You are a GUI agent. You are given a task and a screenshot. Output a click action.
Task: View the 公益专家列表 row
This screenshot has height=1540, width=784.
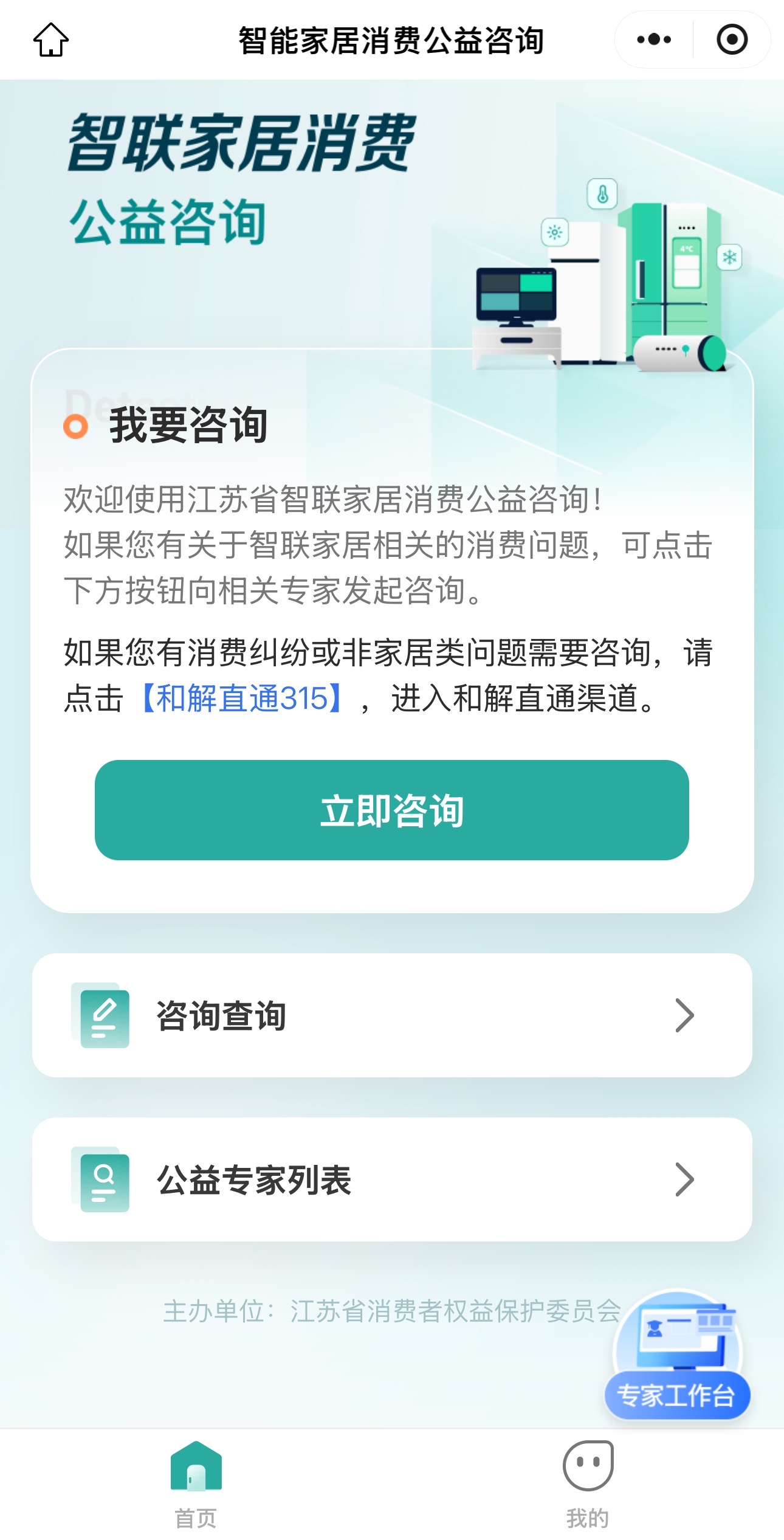tap(392, 1179)
